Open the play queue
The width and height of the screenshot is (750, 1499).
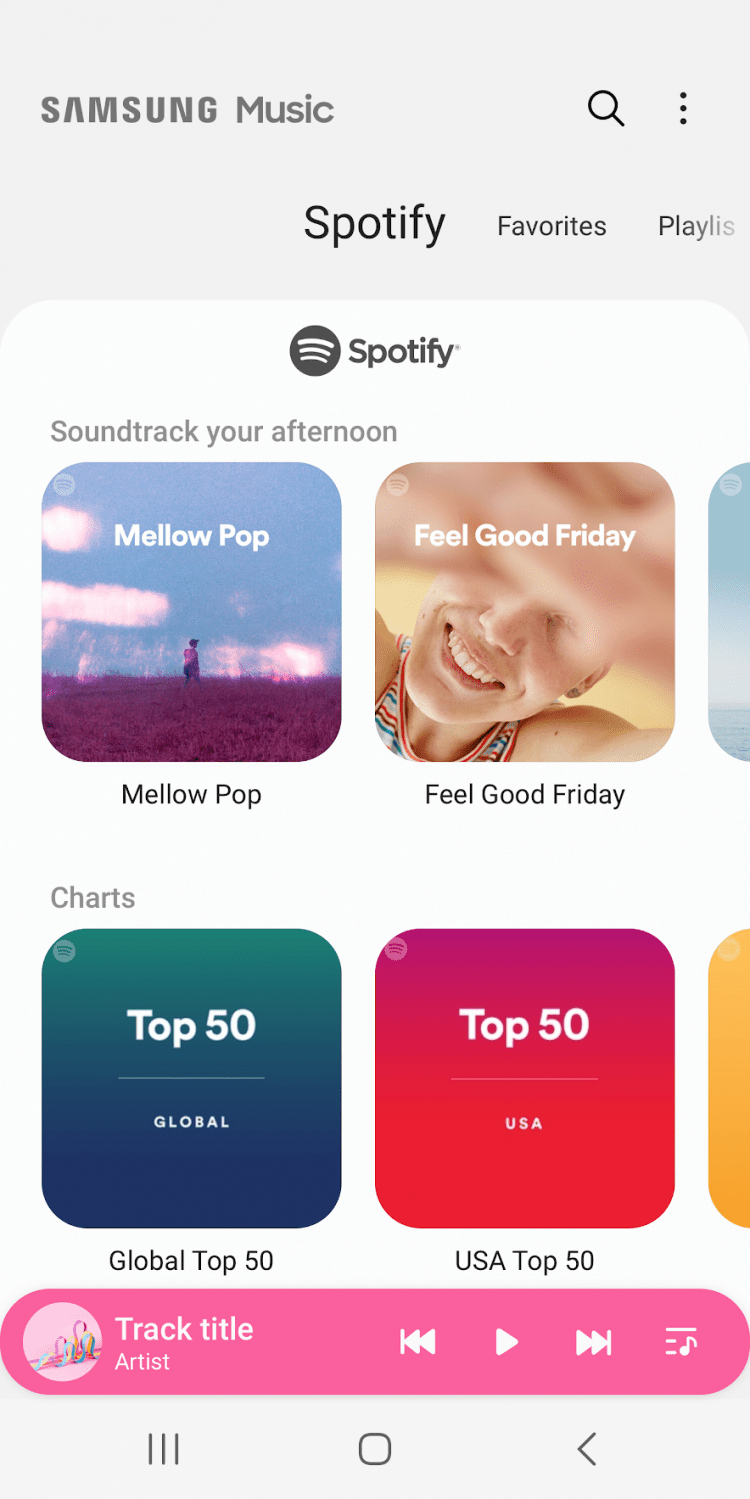(x=681, y=1342)
